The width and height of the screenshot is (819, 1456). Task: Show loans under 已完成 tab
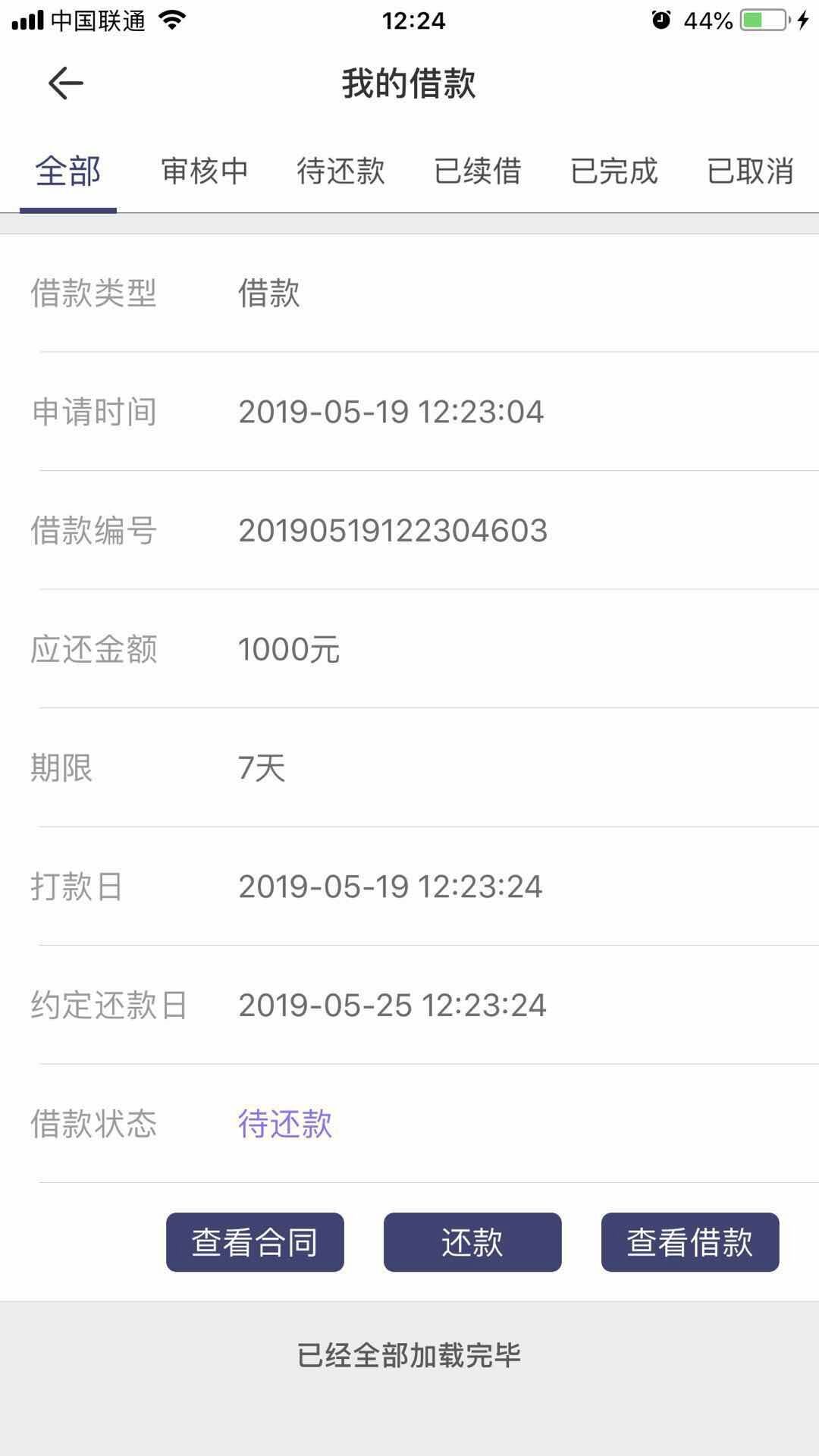(x=614, y=171)
